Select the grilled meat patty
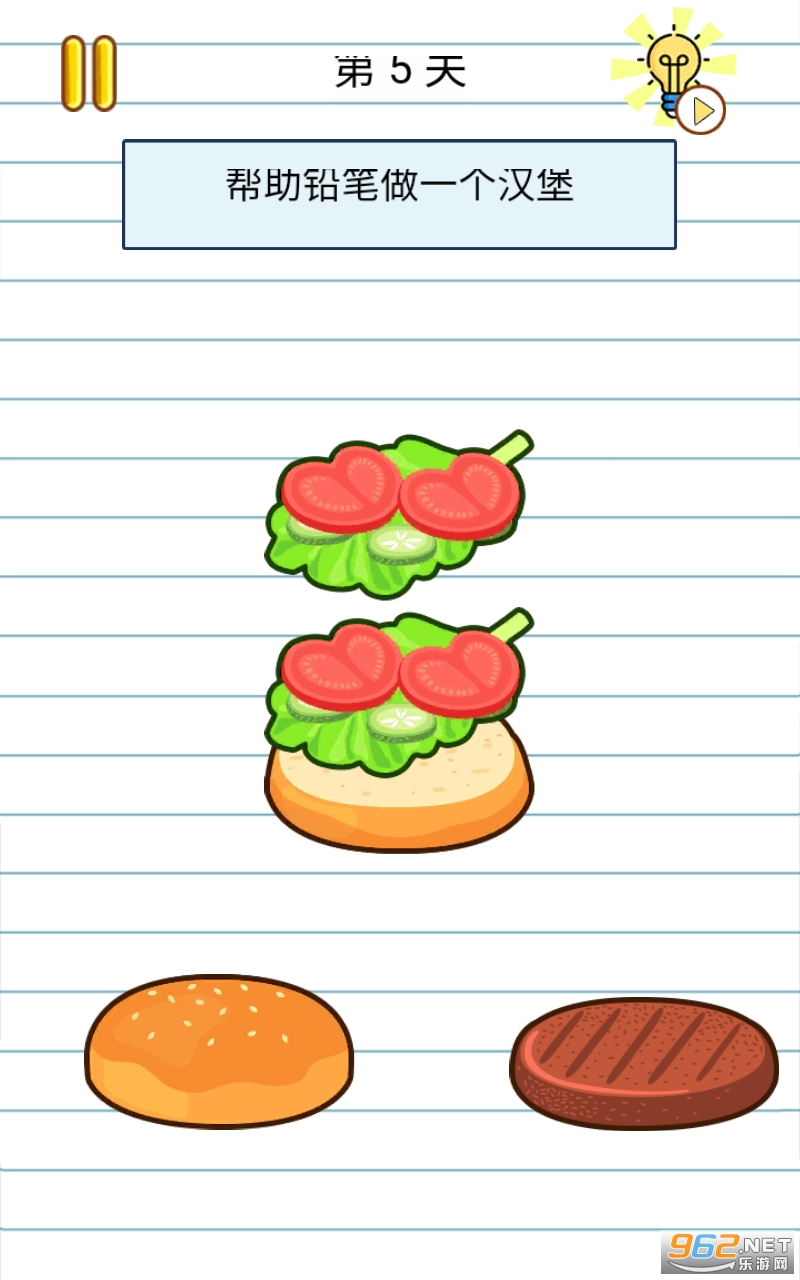 644,1063
